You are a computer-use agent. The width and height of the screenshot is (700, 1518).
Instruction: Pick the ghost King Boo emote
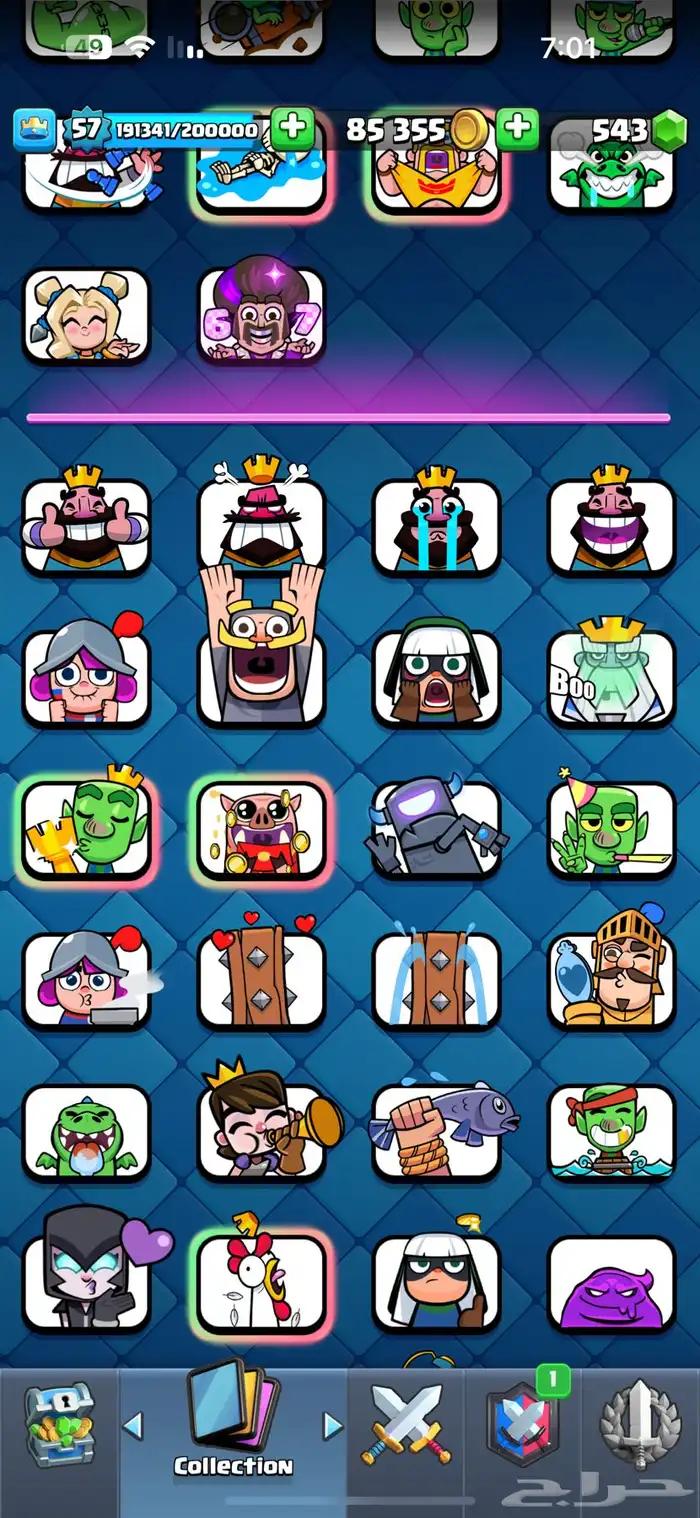611,677
